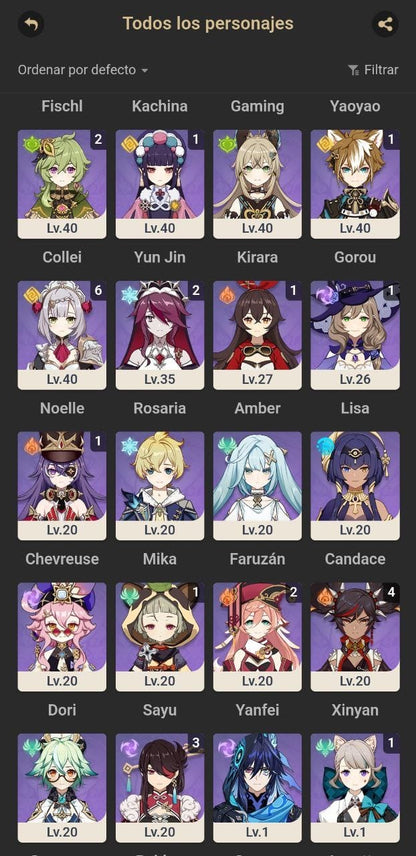416x856 pixels.
Task: Select the Yun Jin character card
Action: coord(160,184)
